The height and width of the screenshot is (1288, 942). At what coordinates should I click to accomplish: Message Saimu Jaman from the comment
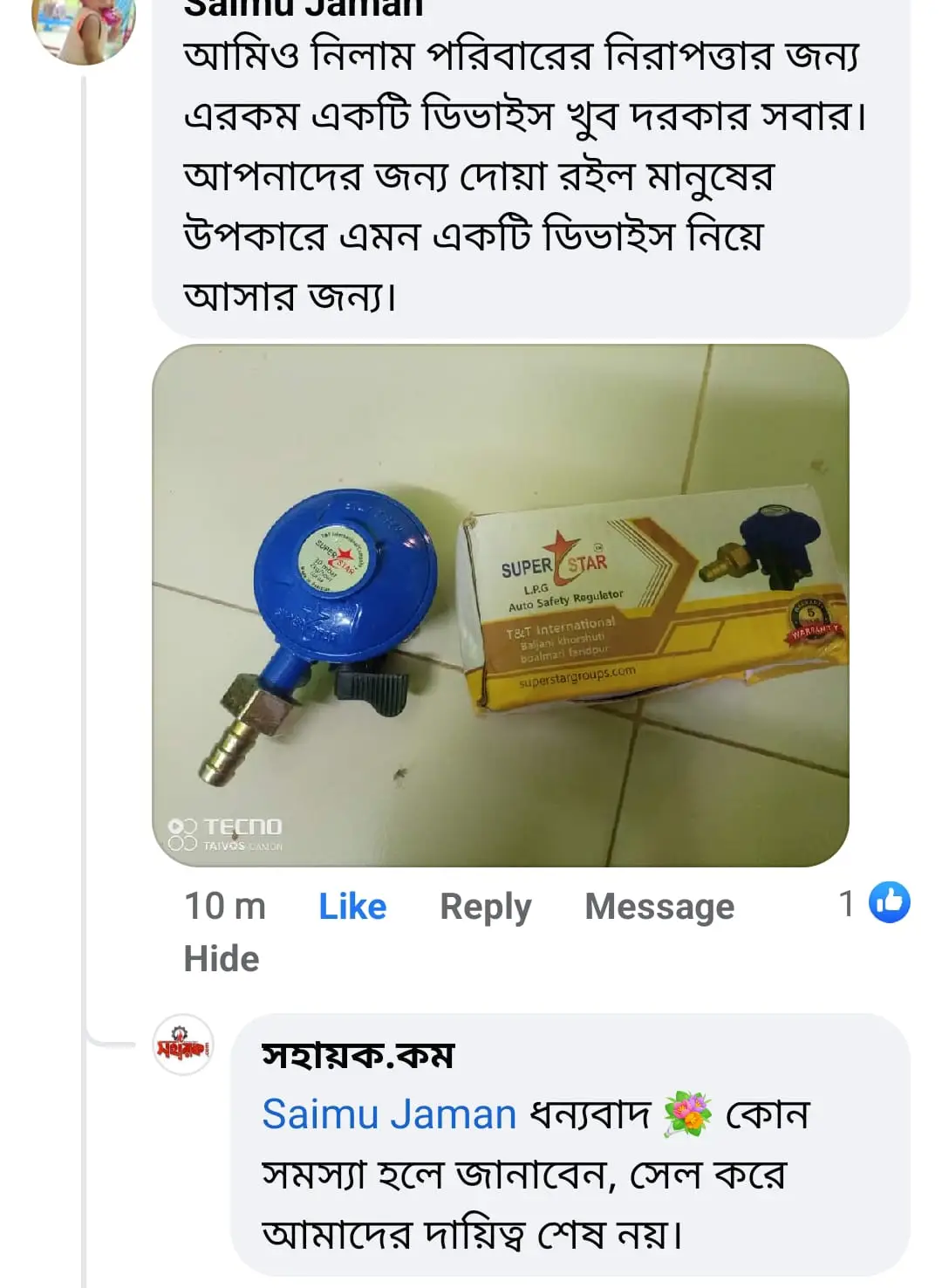point(659,907)
